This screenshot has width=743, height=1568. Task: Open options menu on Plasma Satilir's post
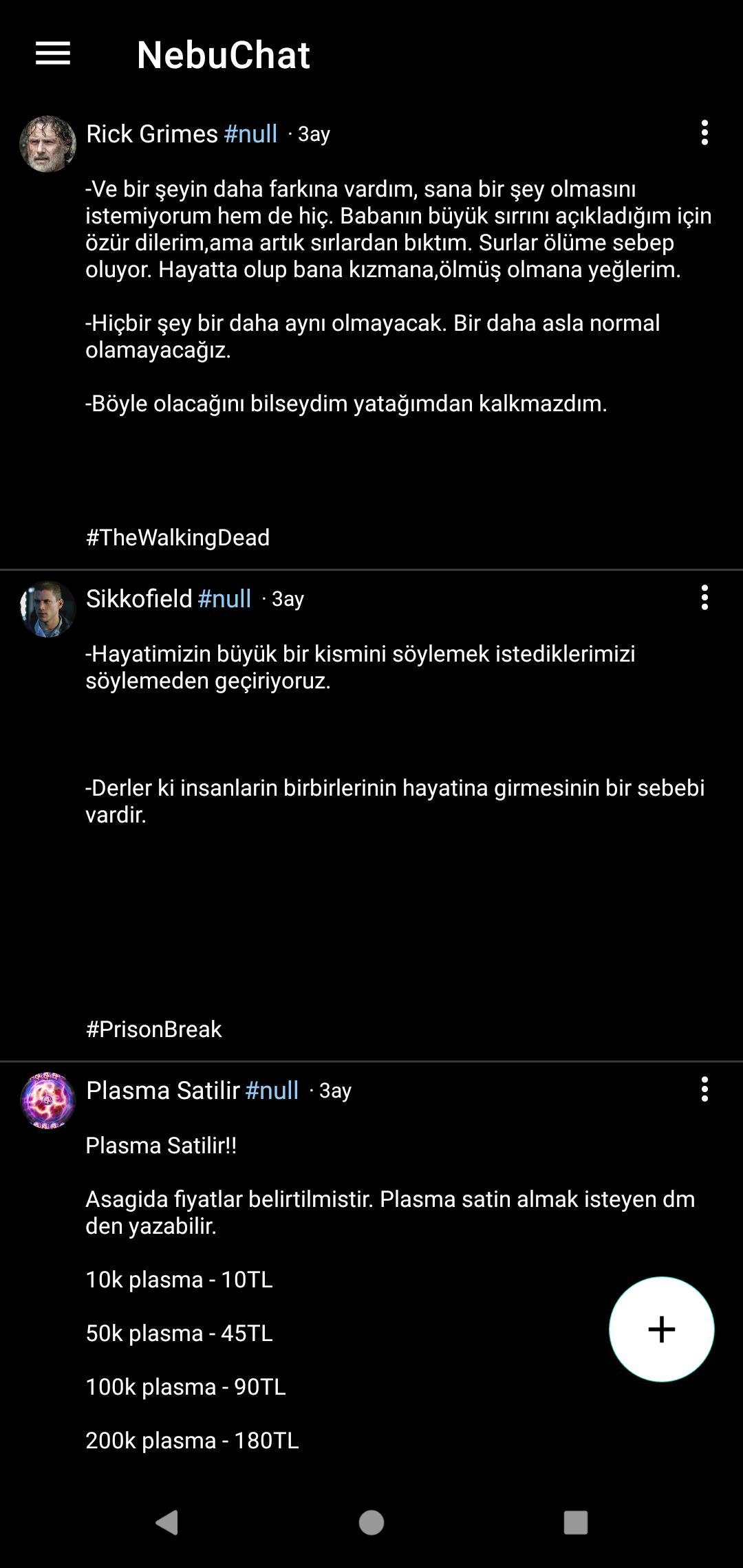[704, 1089]
